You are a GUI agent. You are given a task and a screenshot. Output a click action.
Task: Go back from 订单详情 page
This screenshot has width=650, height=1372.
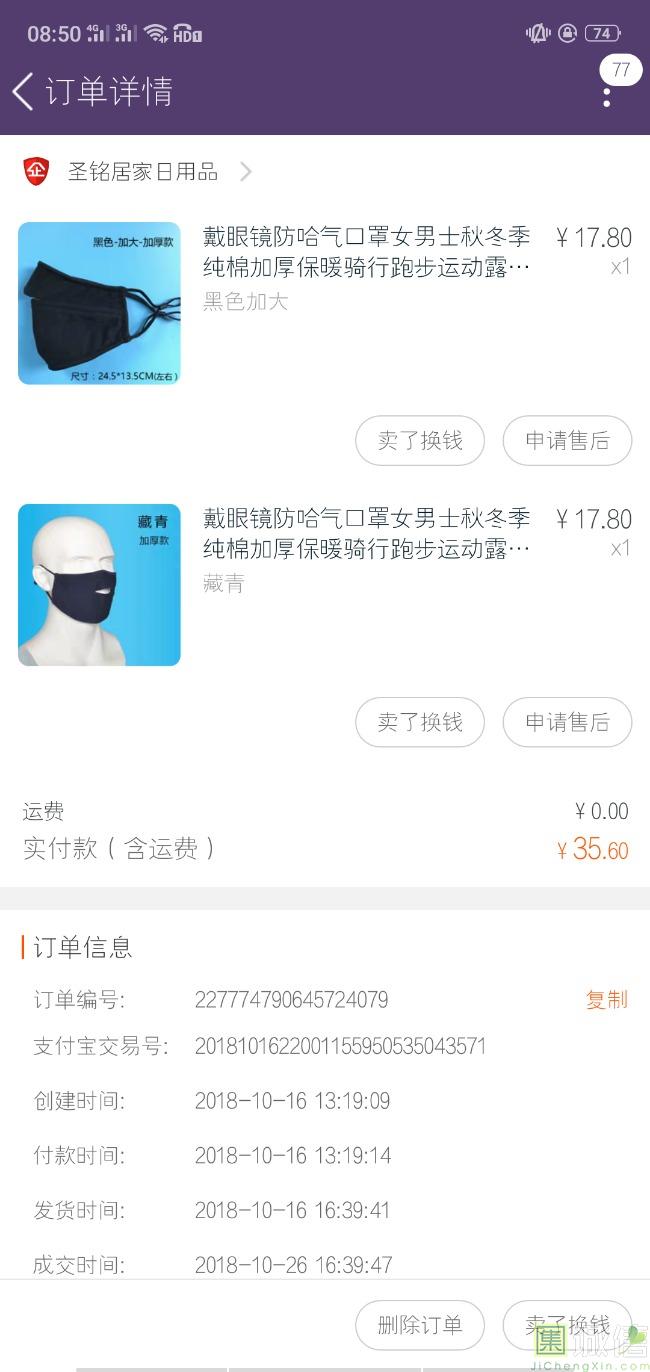(24, 91)
